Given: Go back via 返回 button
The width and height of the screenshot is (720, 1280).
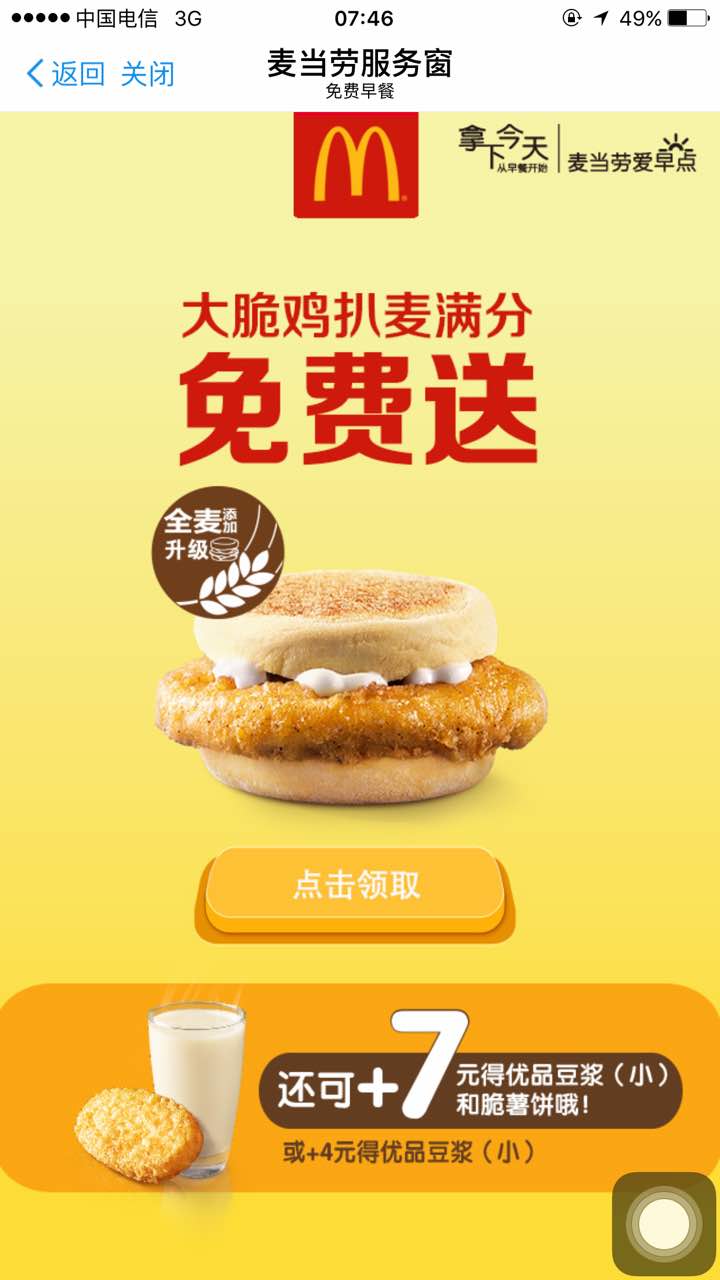Looking at the screenshot, I should pyautogui.click(x=66, y=73).
